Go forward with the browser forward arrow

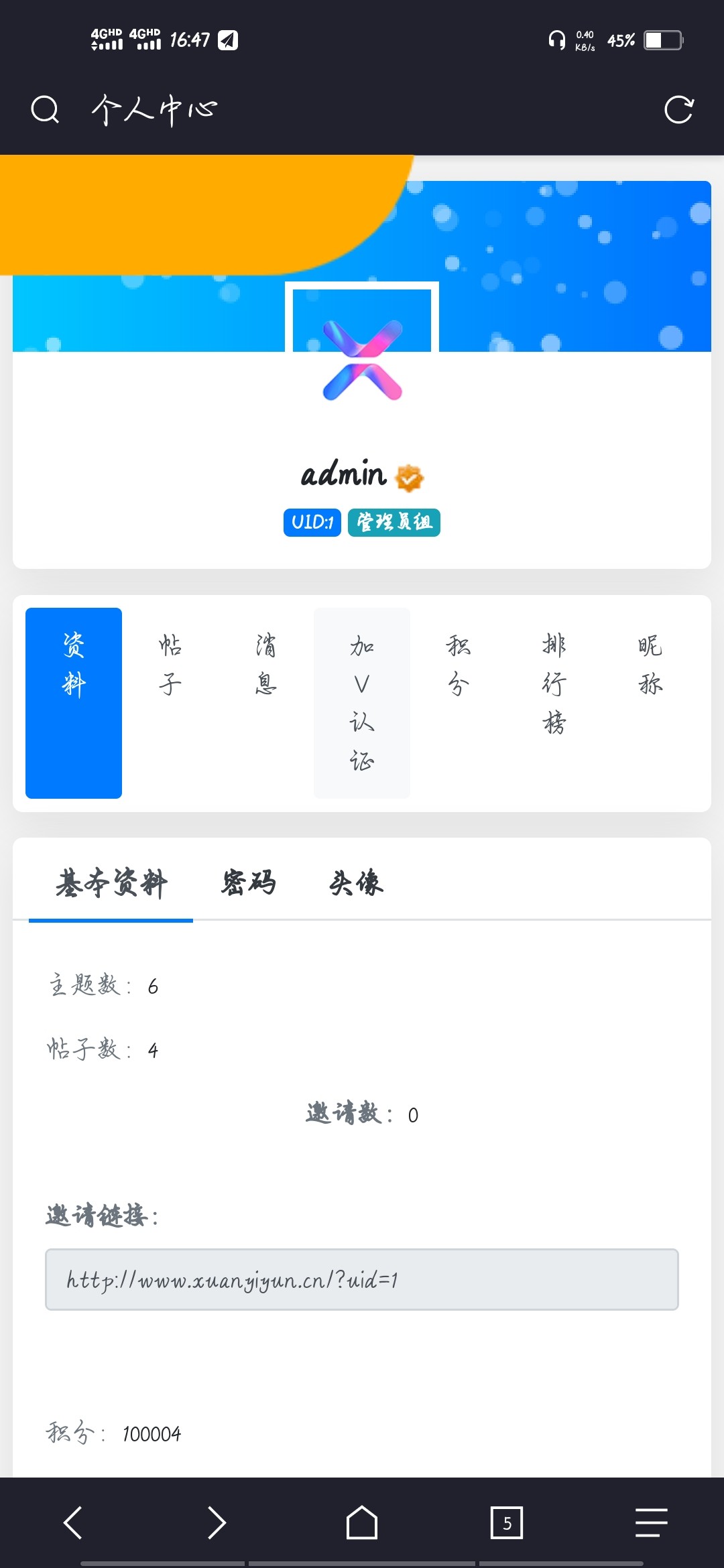pos(217,1522)
